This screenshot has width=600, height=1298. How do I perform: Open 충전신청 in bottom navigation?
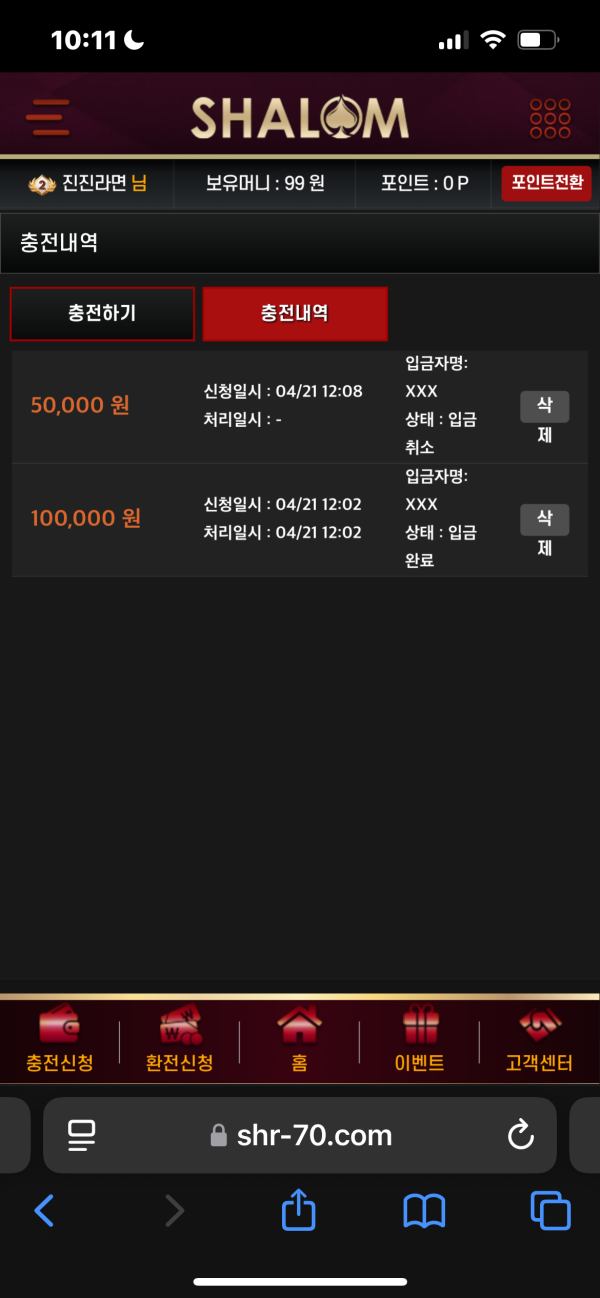coord(59,1041)
